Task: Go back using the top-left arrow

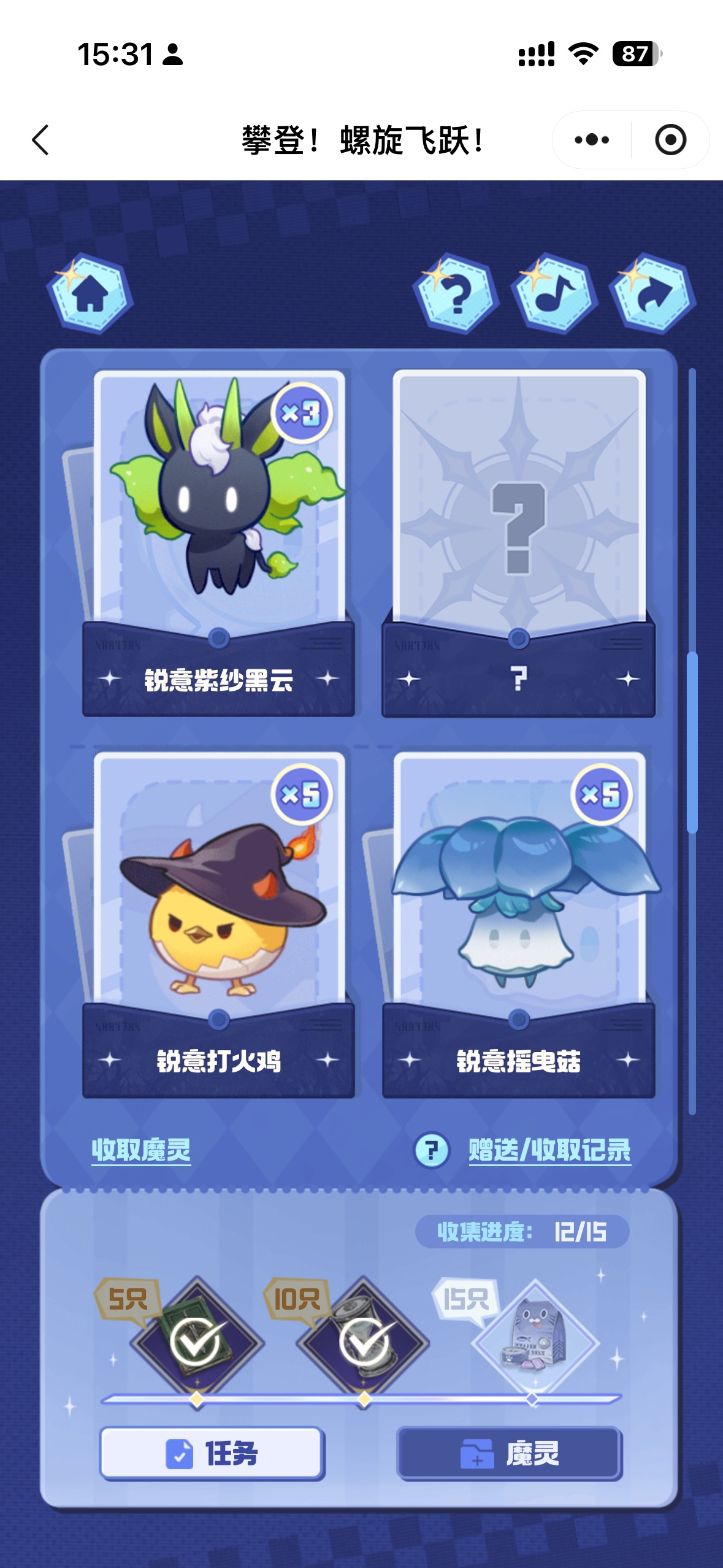Action: [40, 140]
